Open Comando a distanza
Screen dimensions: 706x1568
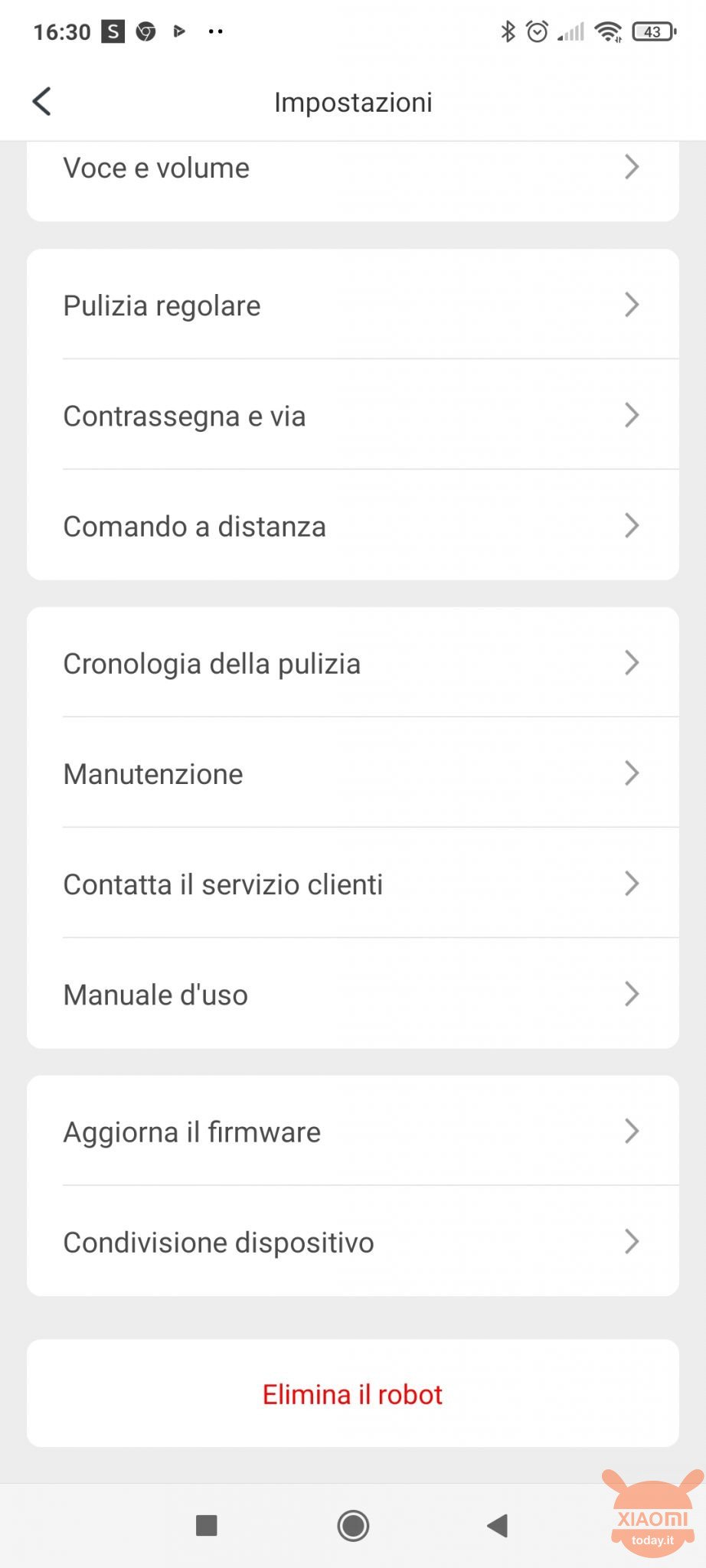click(x=353, y=525)
